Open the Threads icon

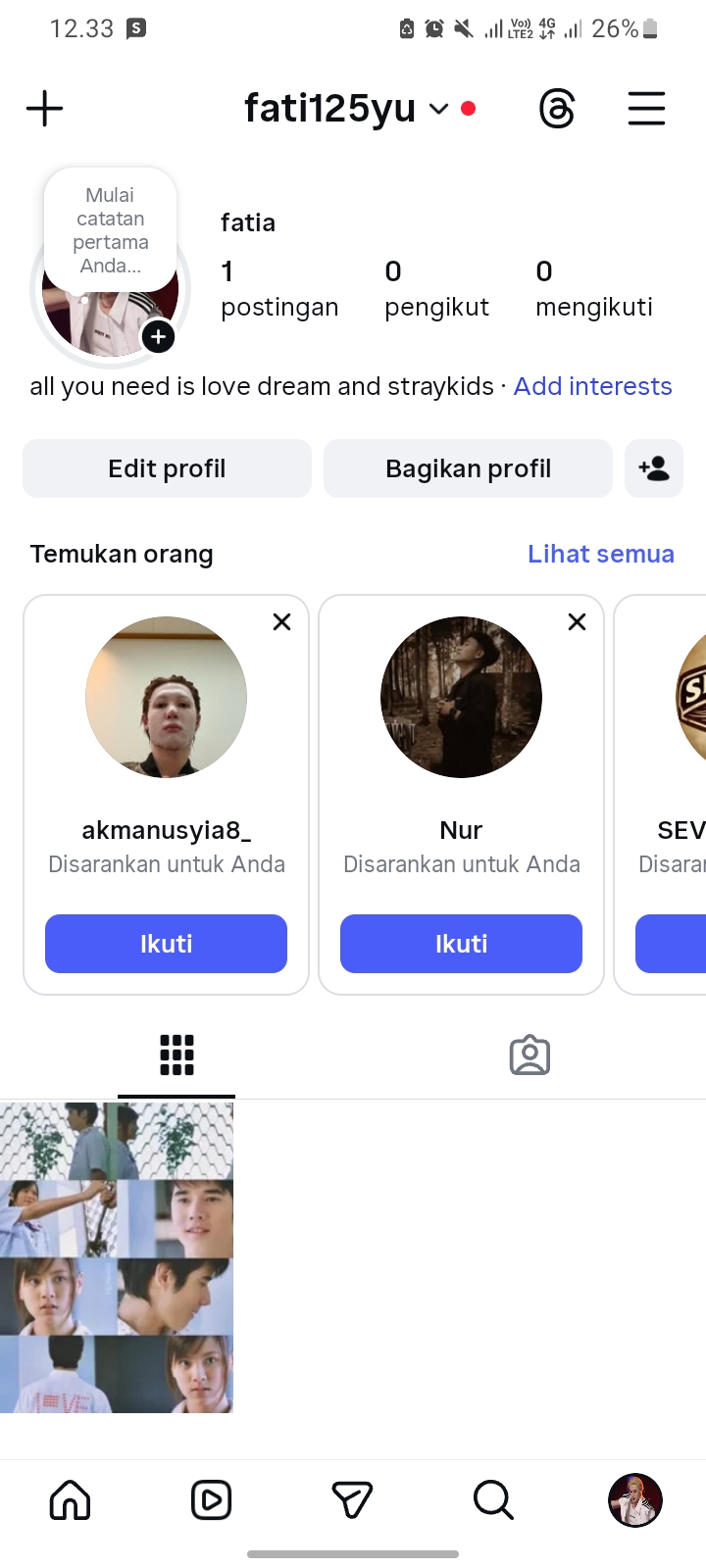click(x=557, y=108)
